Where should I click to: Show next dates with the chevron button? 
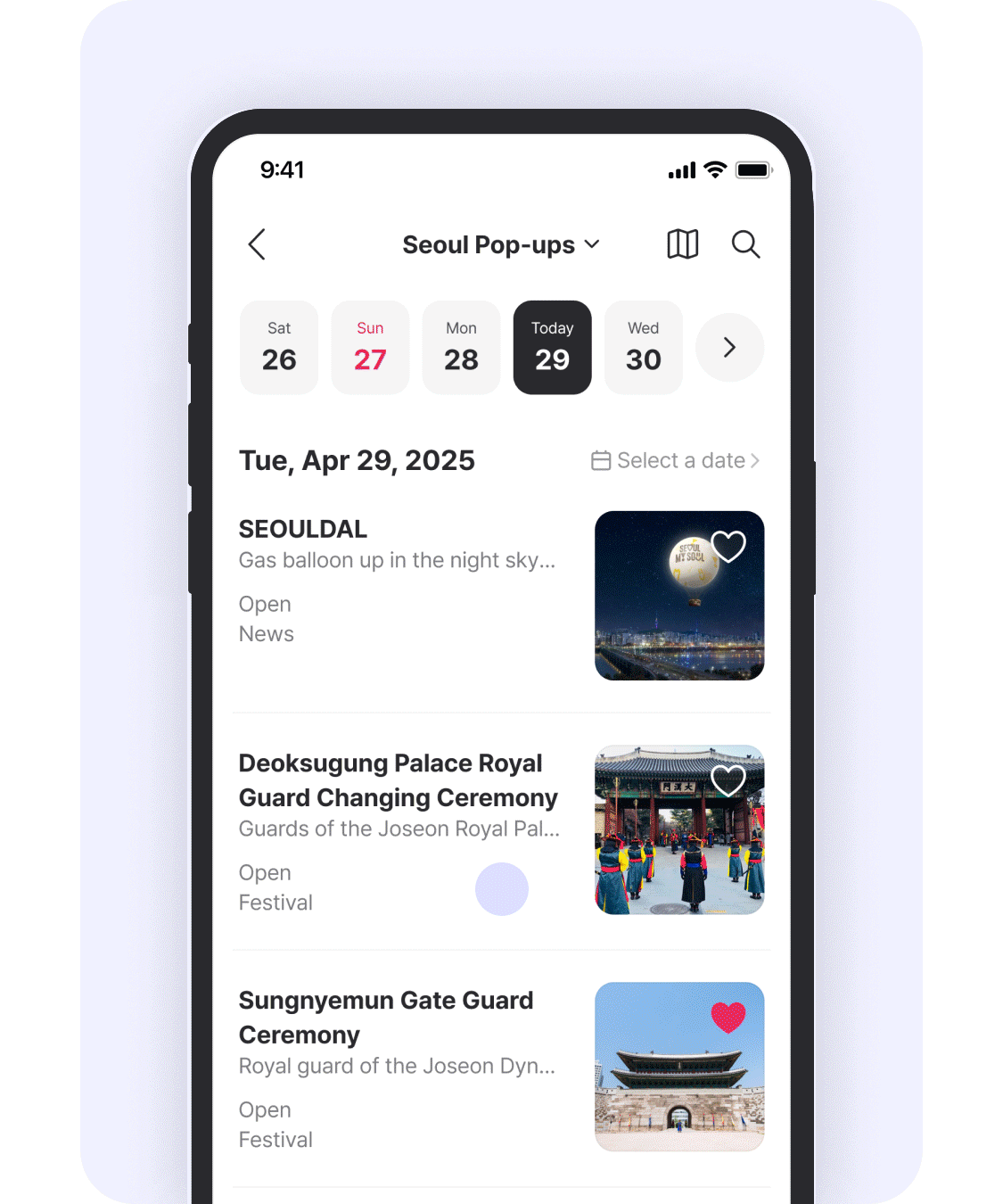click(729, 347)
